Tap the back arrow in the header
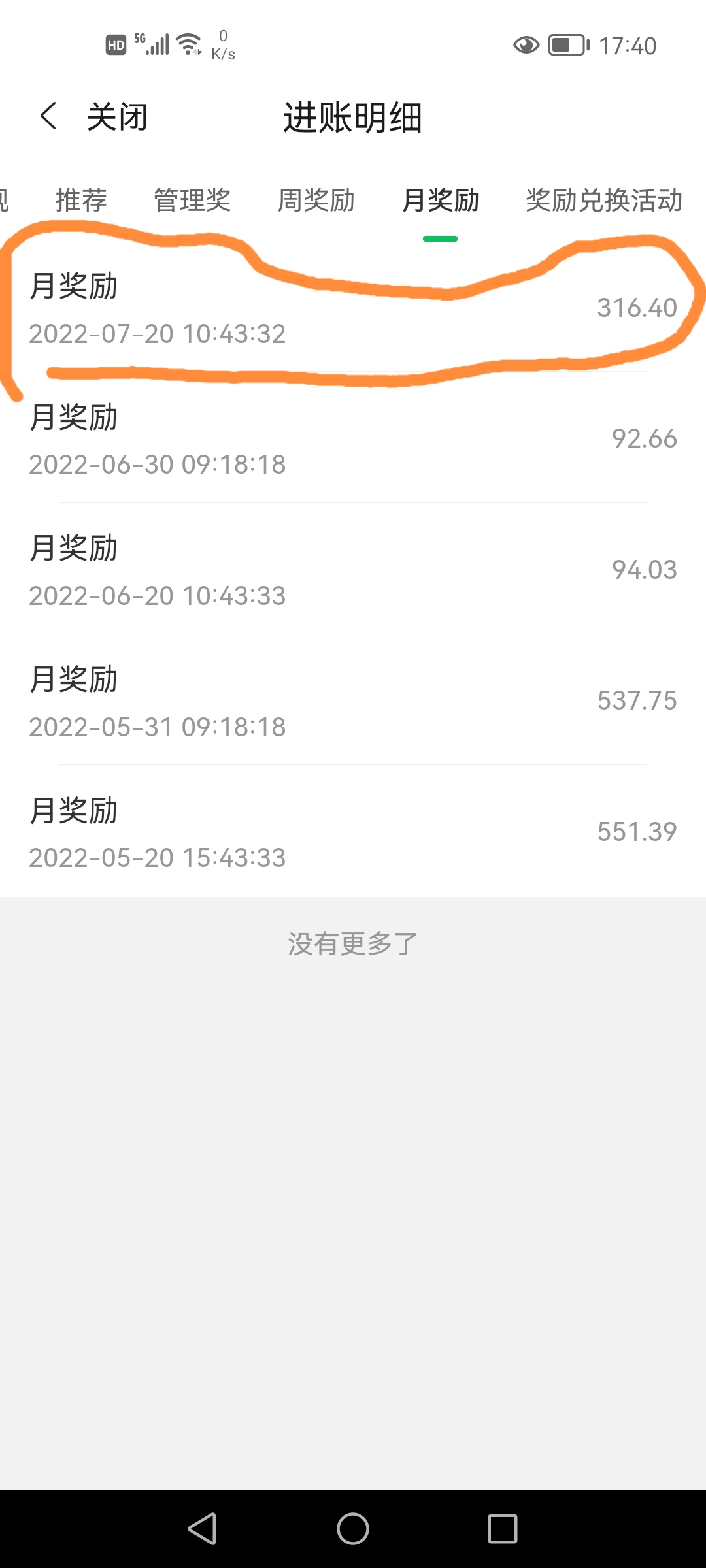 coord(48,117)
